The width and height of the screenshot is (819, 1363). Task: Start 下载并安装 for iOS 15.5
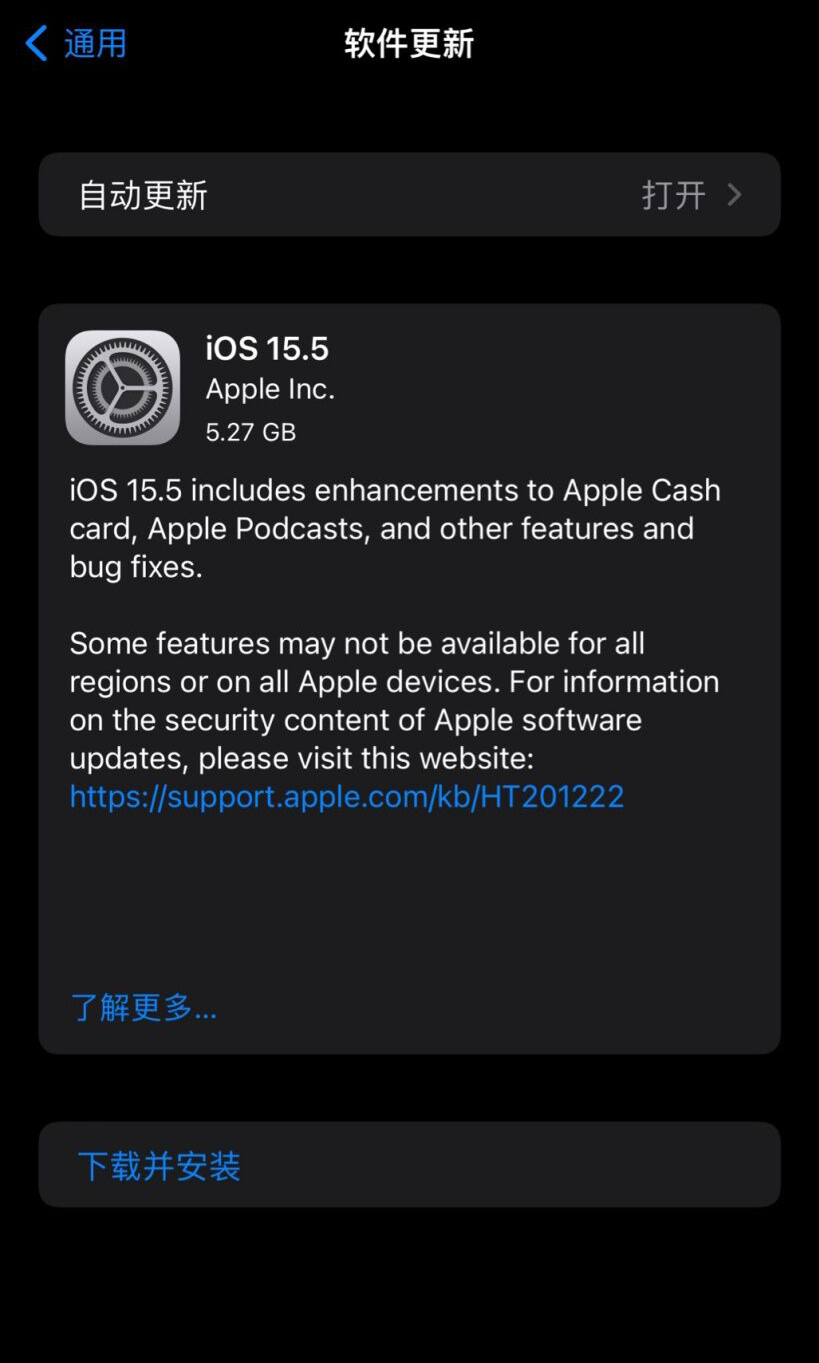(160, 1166)
